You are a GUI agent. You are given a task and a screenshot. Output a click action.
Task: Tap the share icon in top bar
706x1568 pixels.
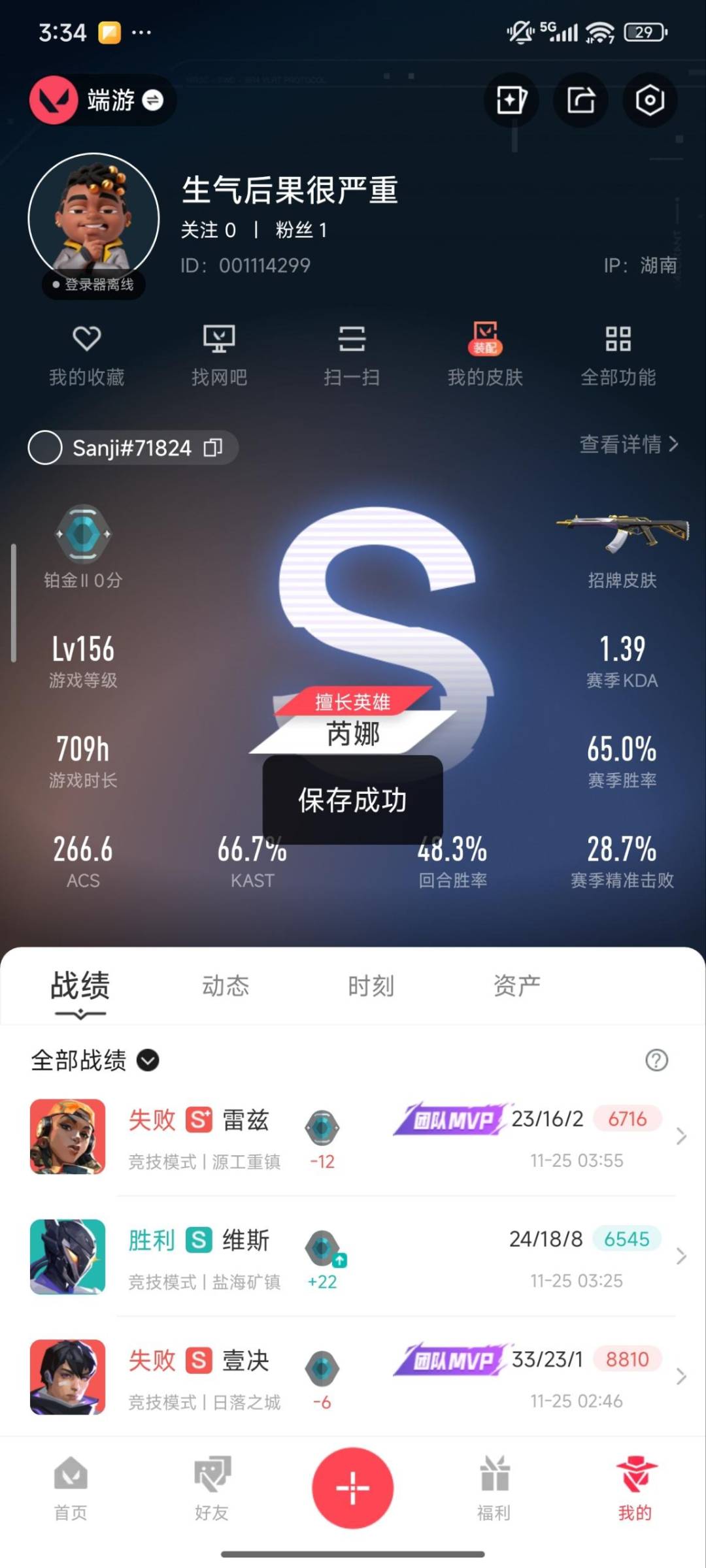pos(580,99)
